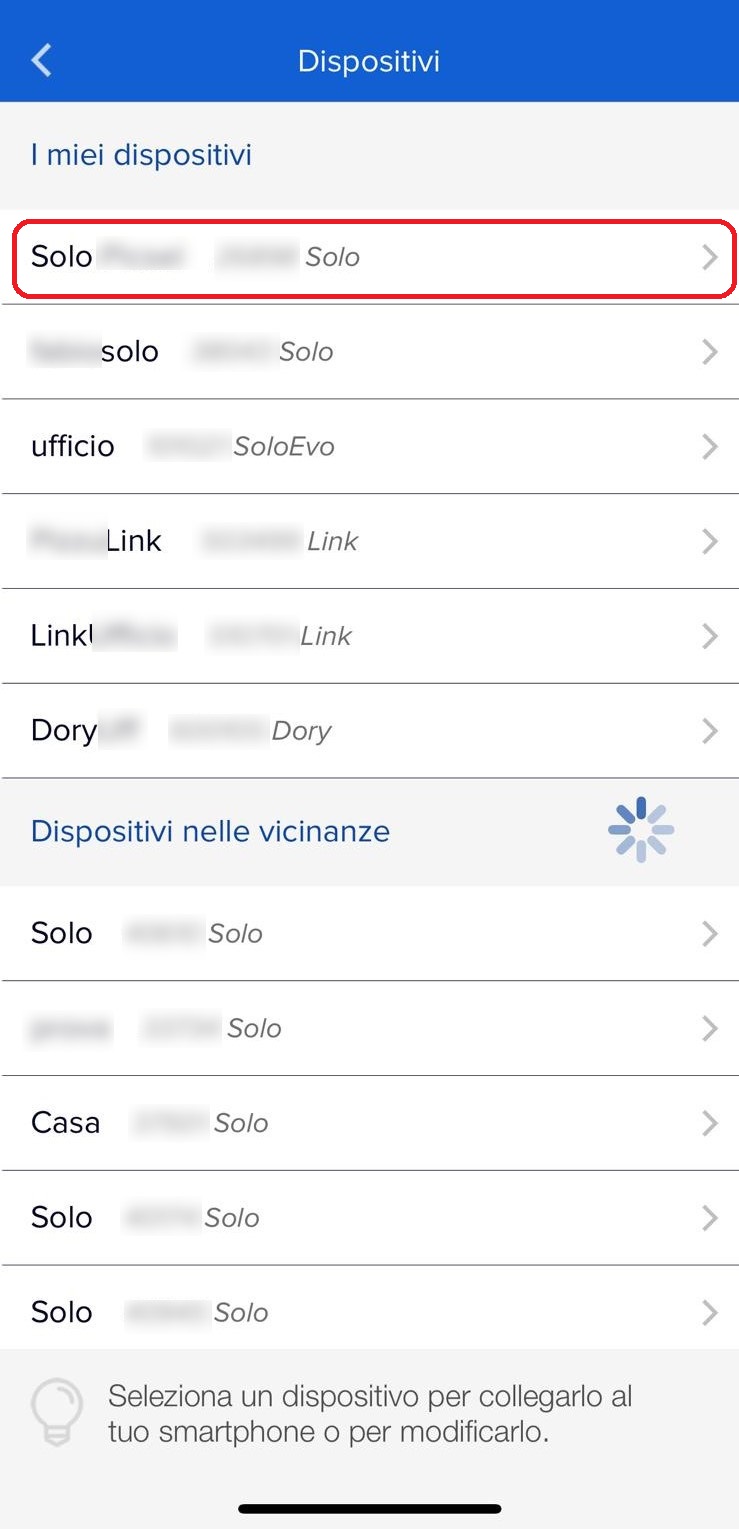739x1529 pixels.
Task: Select my device whose name ends in lowercase solo
Action: 369,352
